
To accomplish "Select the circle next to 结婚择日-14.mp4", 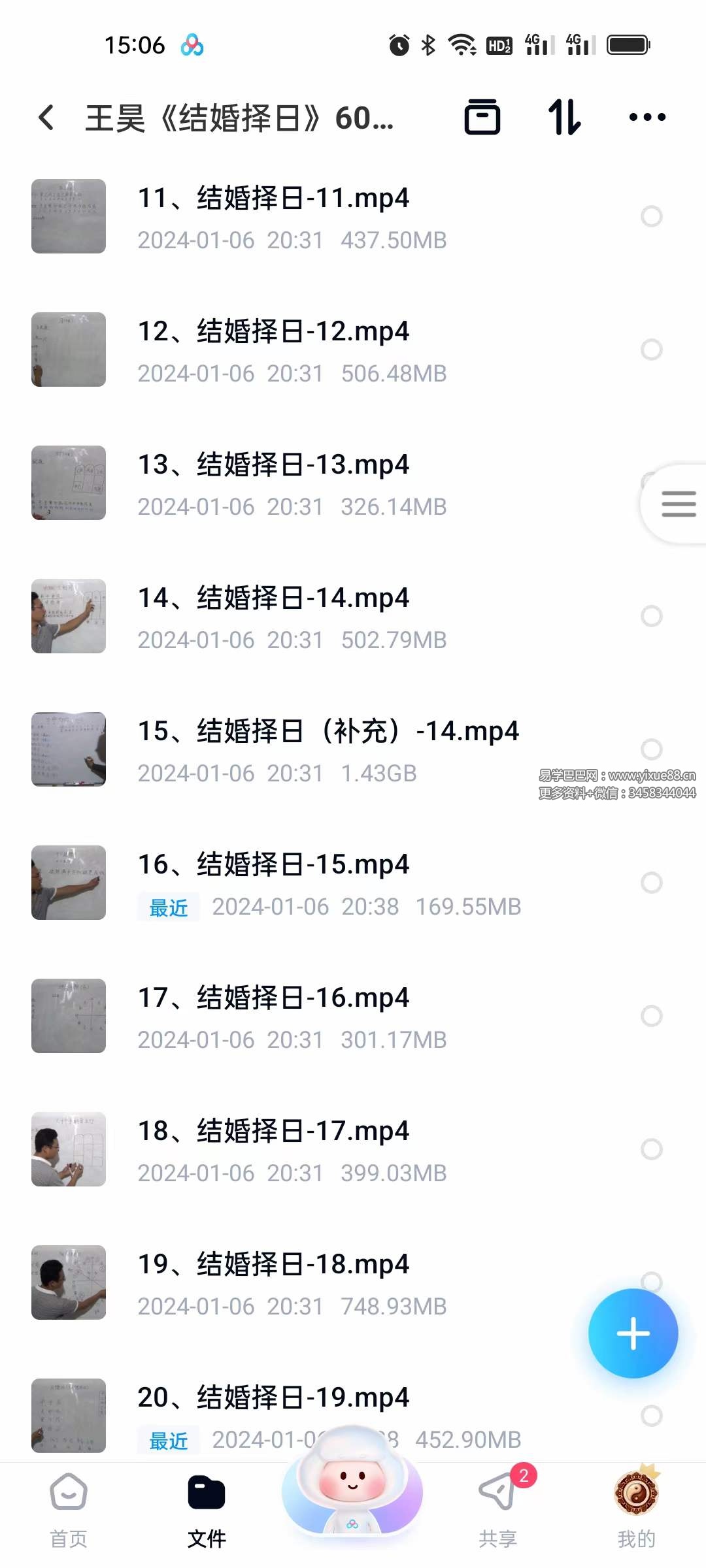I will (652, 615).
